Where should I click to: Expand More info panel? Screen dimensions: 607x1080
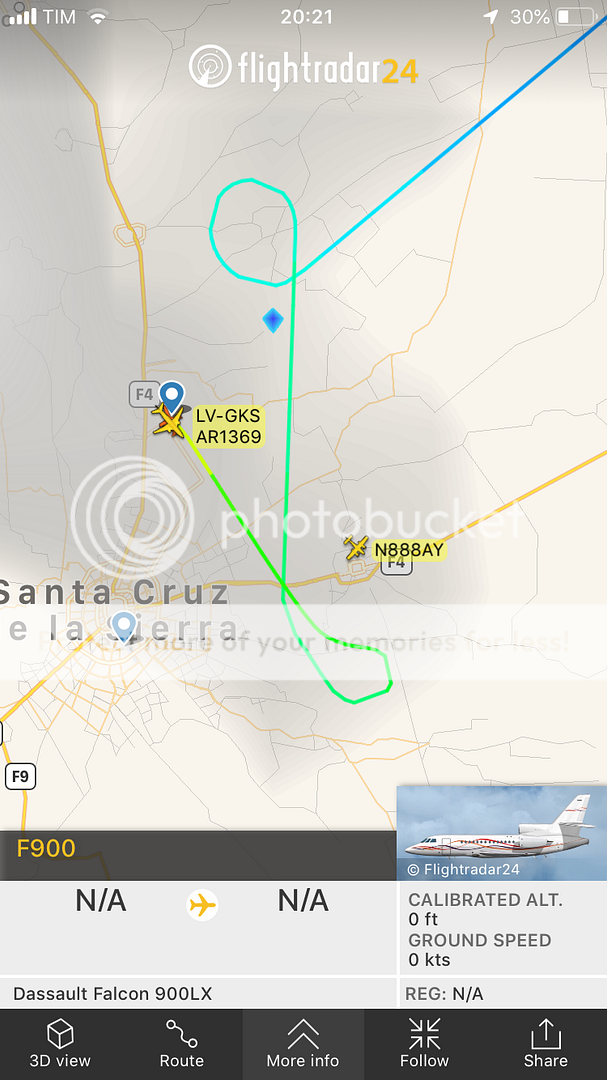[303, 1043]
